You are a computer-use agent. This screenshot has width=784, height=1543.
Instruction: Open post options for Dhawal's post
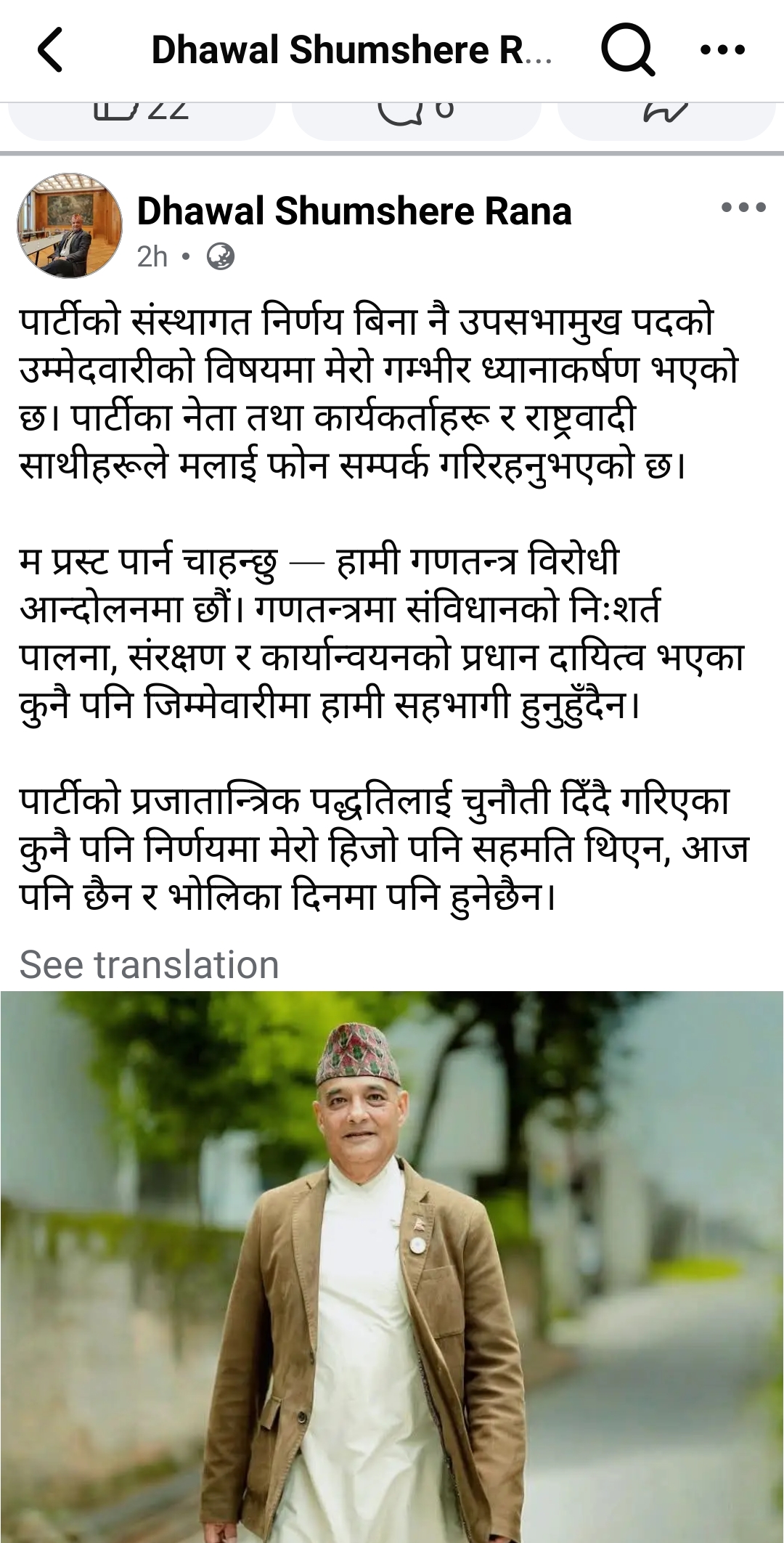[x=743, y=208]
